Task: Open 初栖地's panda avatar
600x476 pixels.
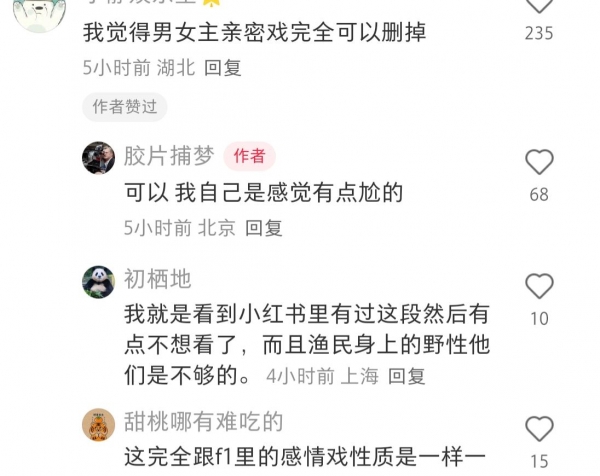Action: click(98, 281)
